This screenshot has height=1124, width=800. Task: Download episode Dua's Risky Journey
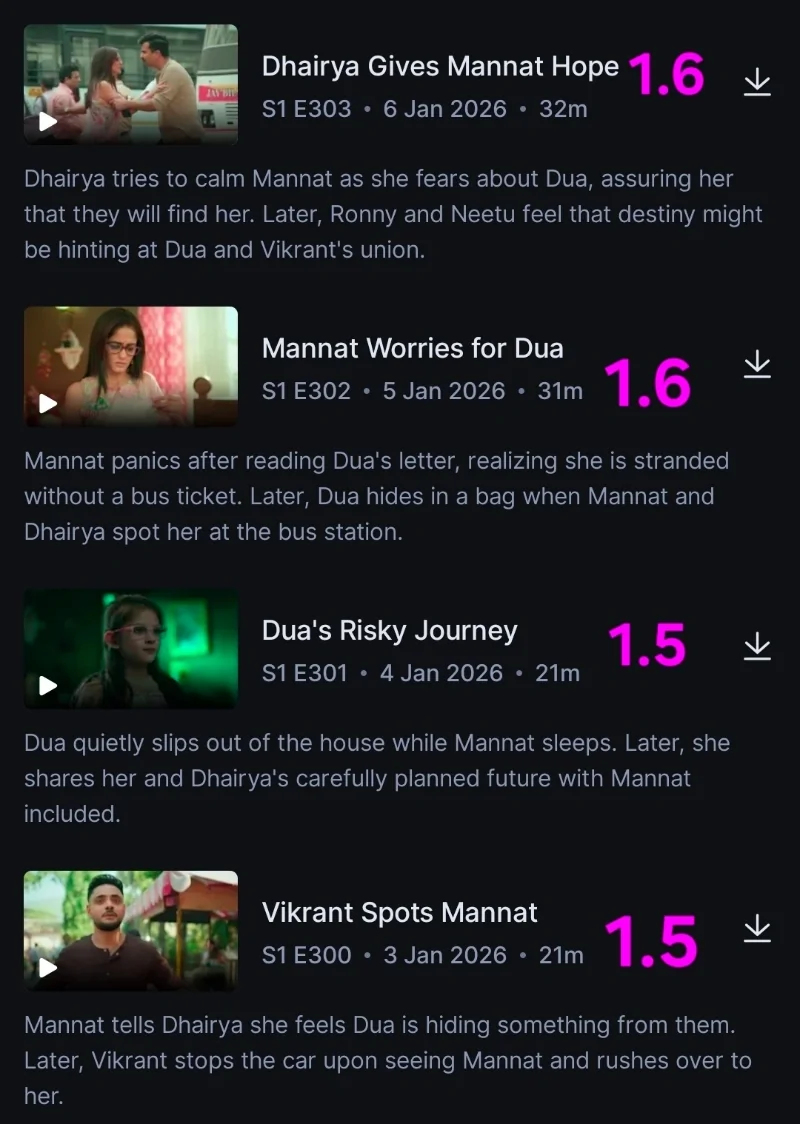click(x=757, y=647)
